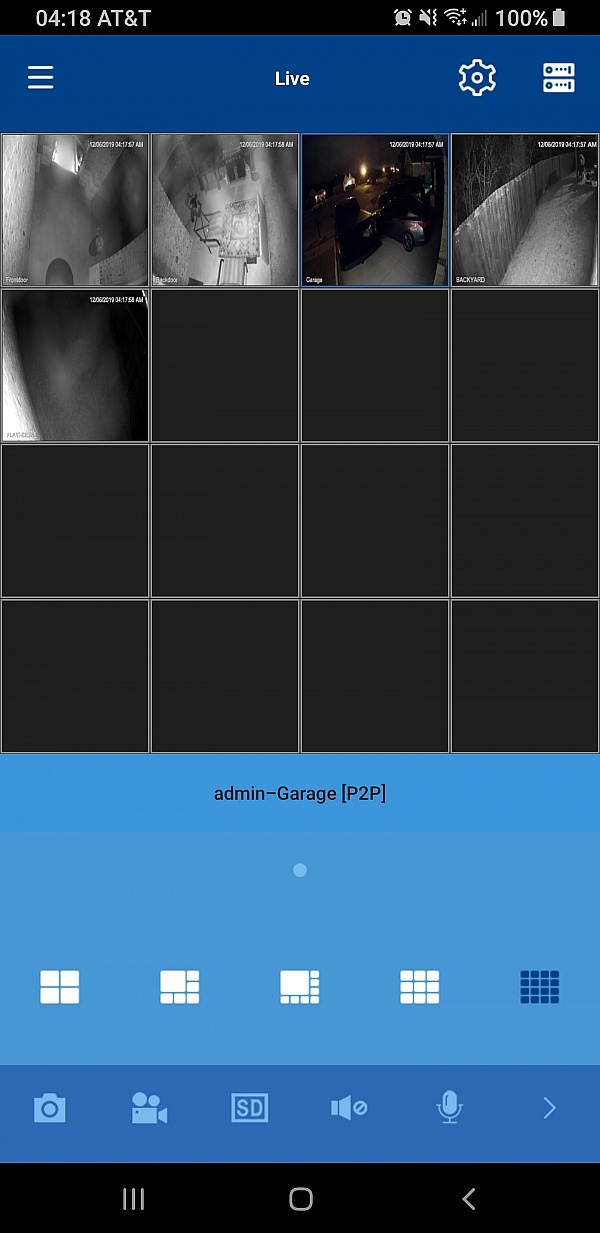Start recording with video camera icon

149,1108
